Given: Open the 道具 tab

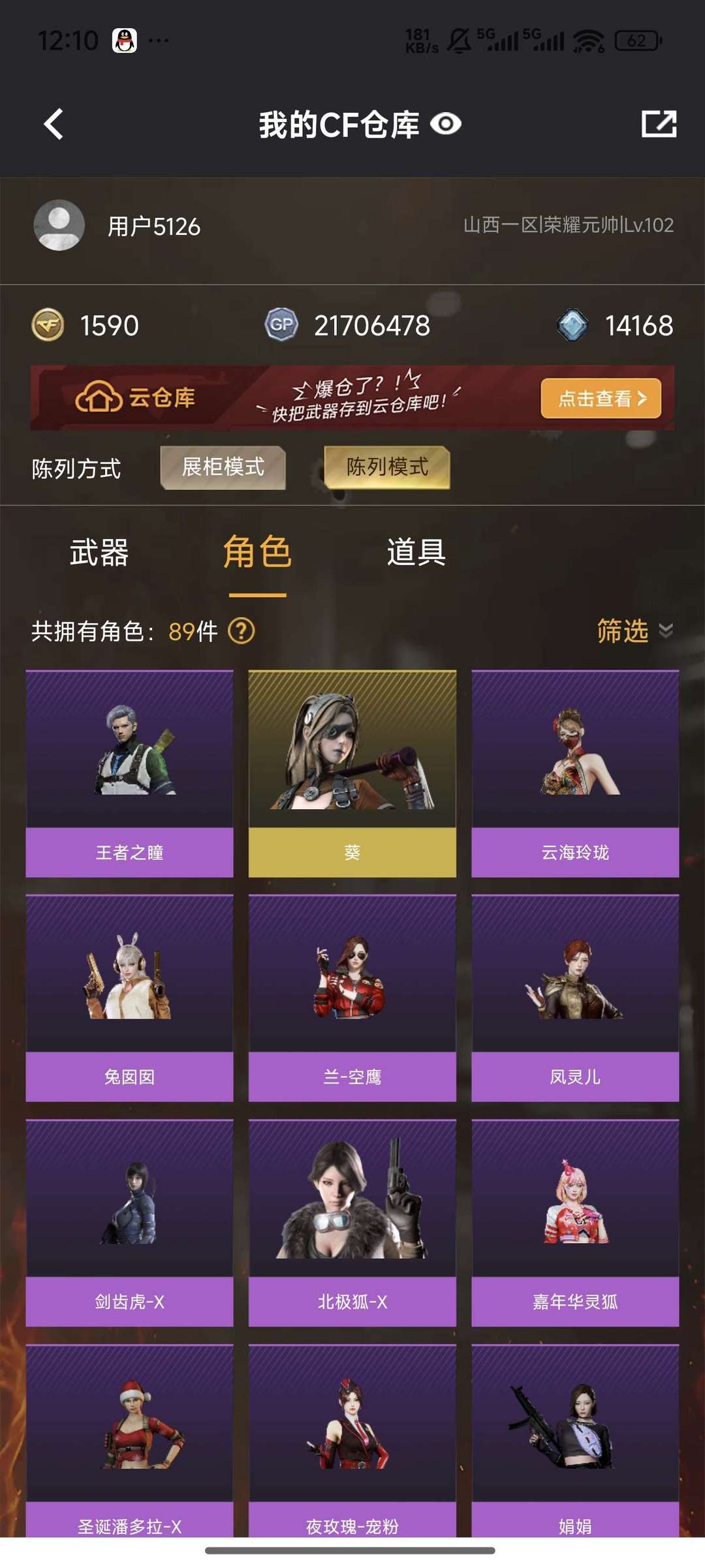Looking at the screenshot, I should coord(414,554).
